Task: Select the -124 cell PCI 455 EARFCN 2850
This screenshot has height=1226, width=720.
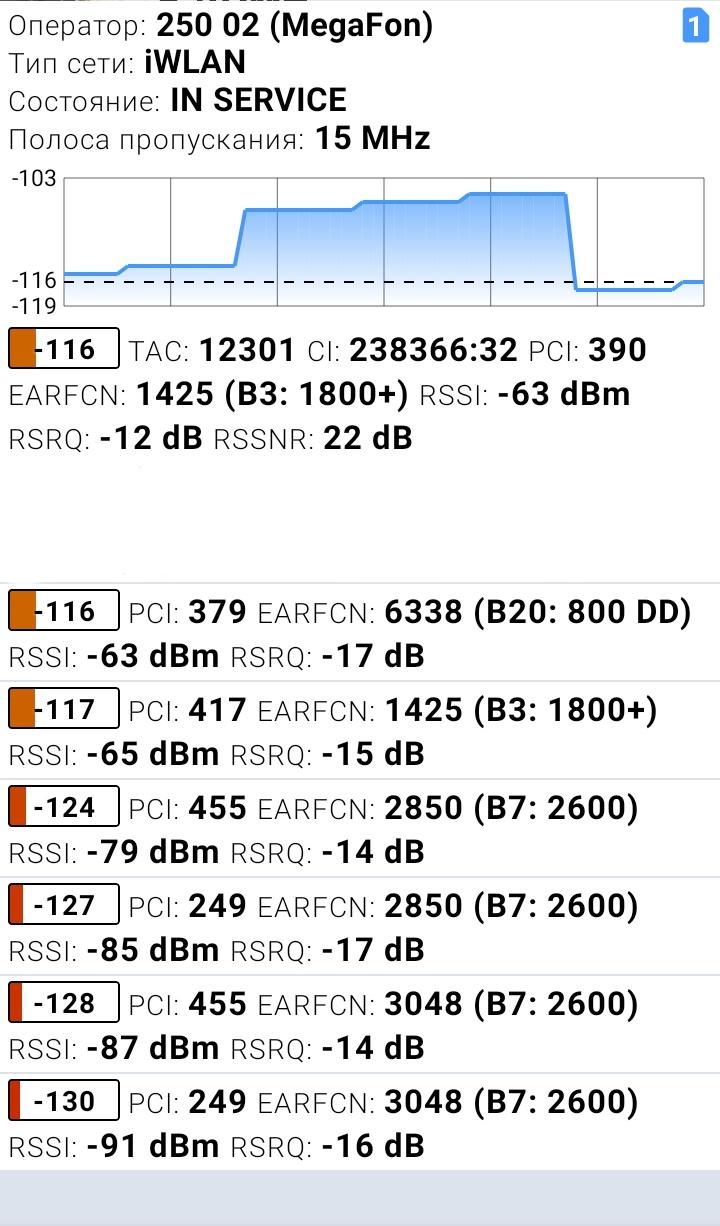Action: click(x=360, y=828)
